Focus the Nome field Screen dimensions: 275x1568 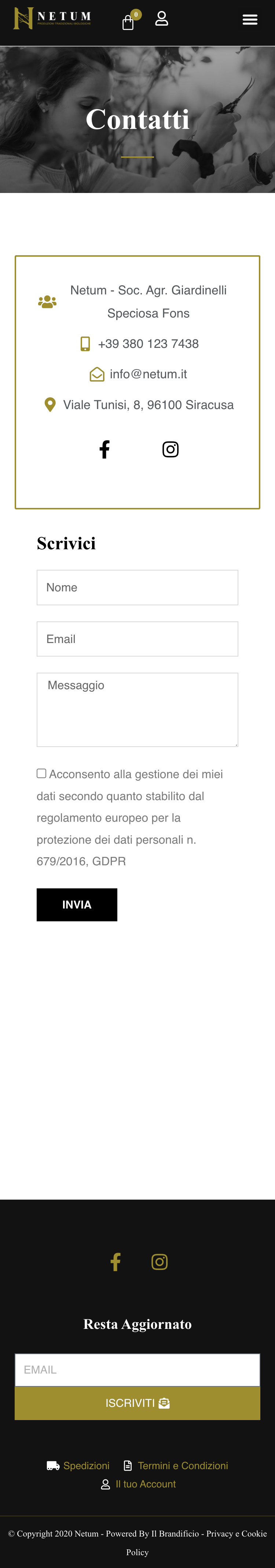coord(137,587)
